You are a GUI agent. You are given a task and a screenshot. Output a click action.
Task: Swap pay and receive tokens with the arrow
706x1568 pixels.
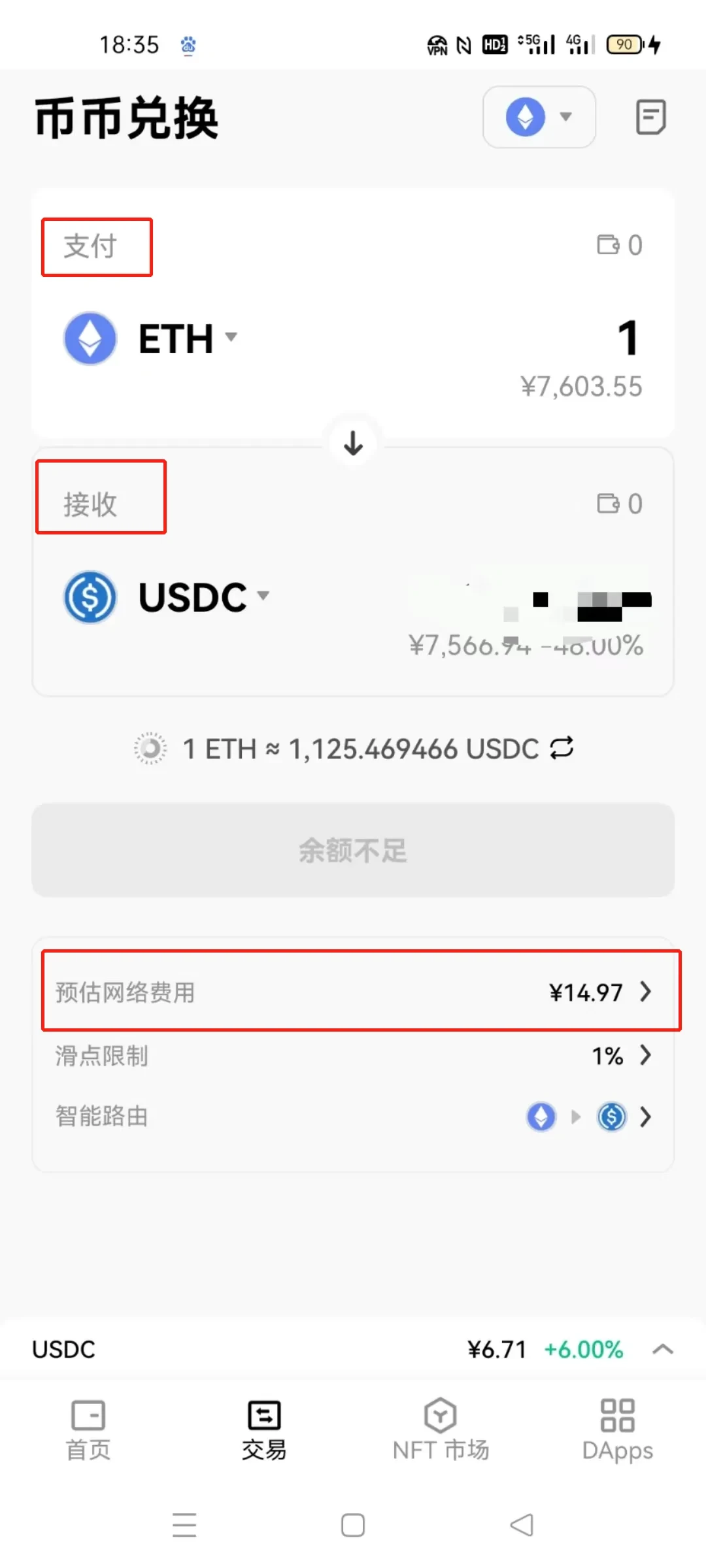pos(354,444)
